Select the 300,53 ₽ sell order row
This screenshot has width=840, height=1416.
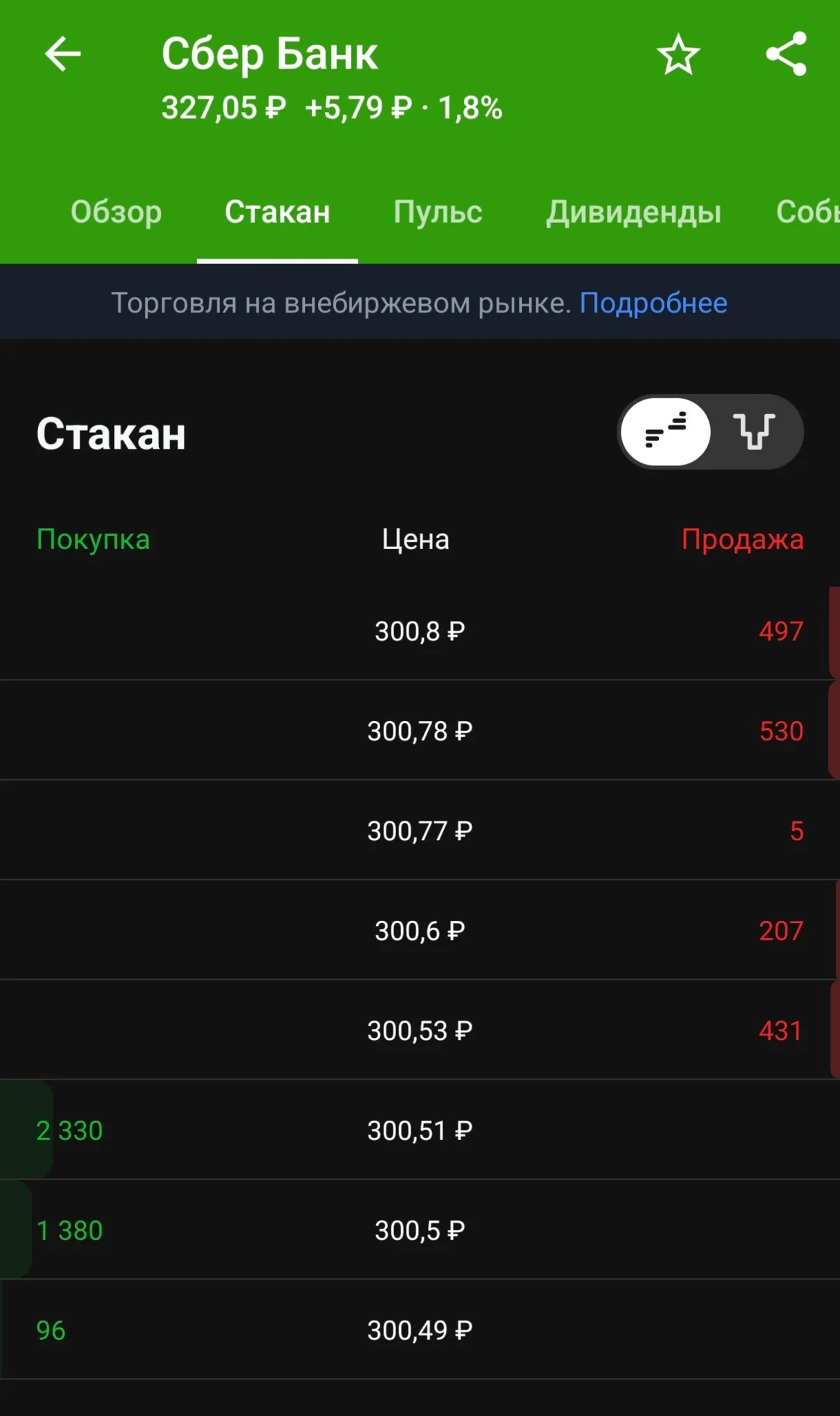coord(420,1030)
